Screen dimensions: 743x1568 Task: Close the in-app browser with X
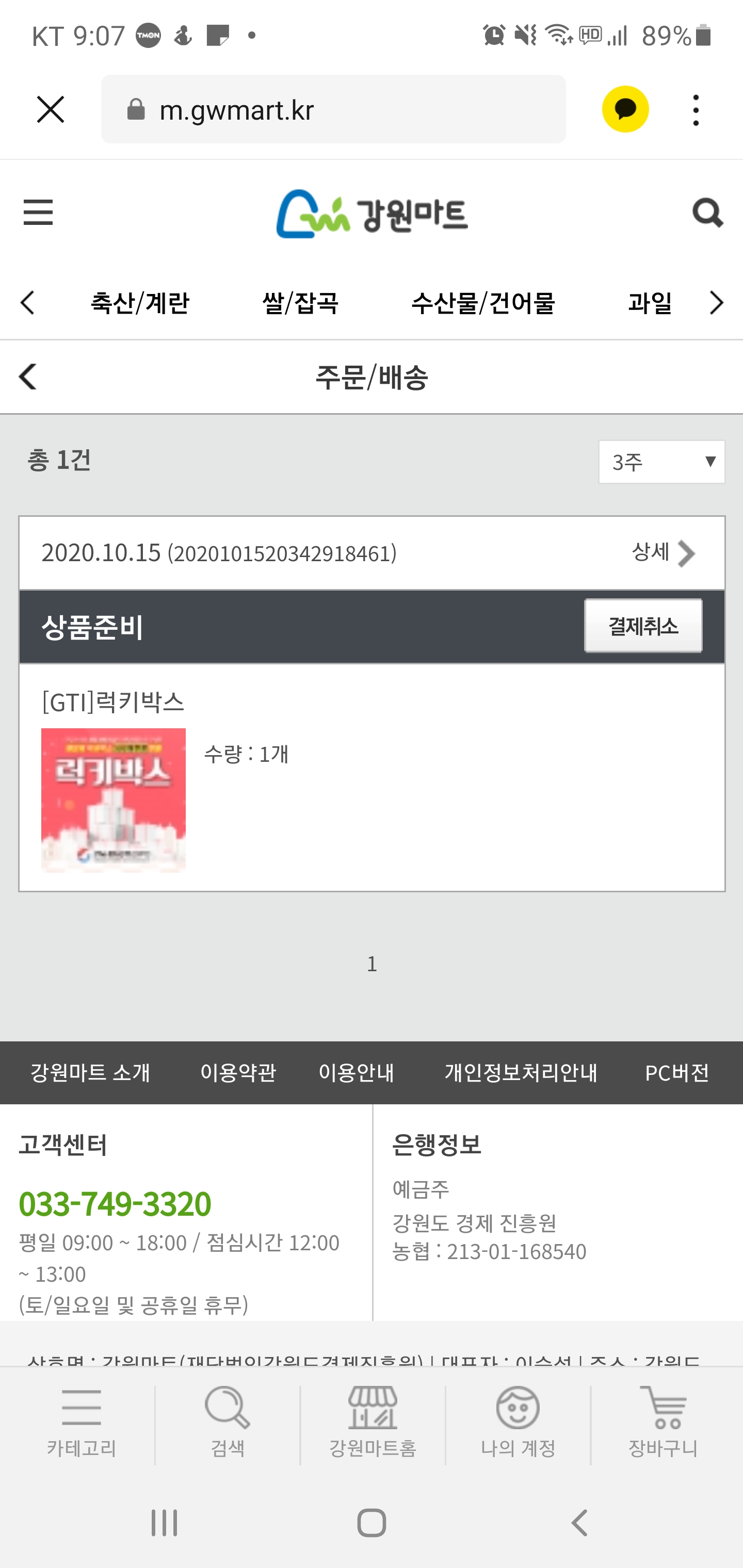[50, 109]
